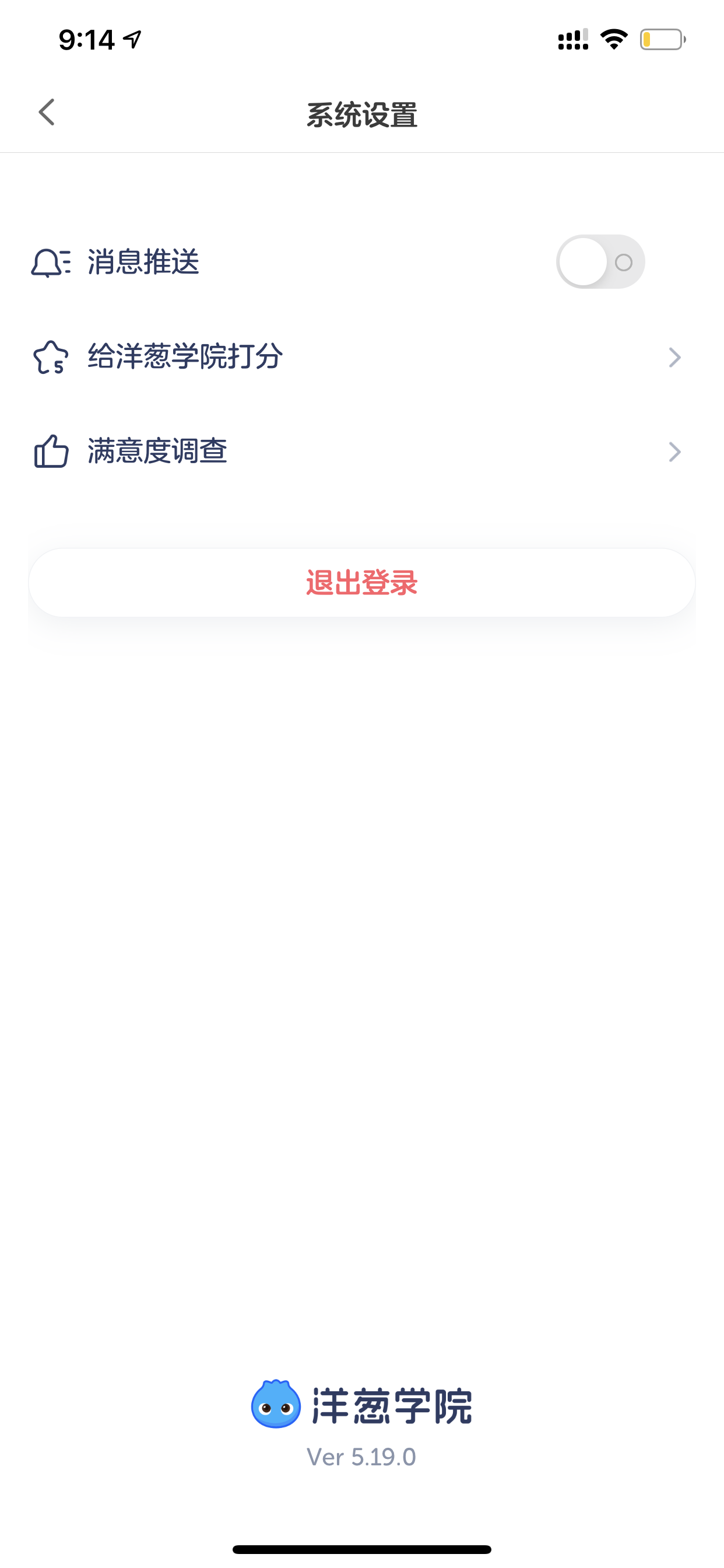Tap 退出登录 to log out

(362, 583)
